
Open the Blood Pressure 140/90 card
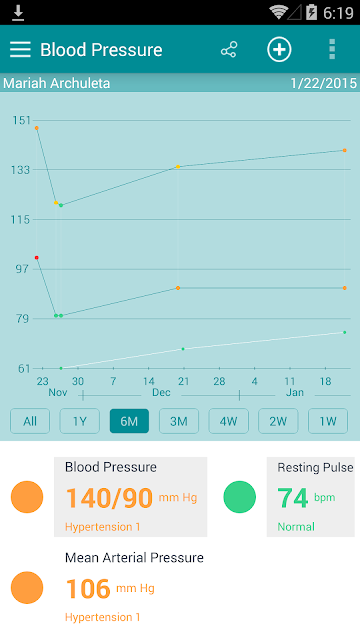point(131,497)
